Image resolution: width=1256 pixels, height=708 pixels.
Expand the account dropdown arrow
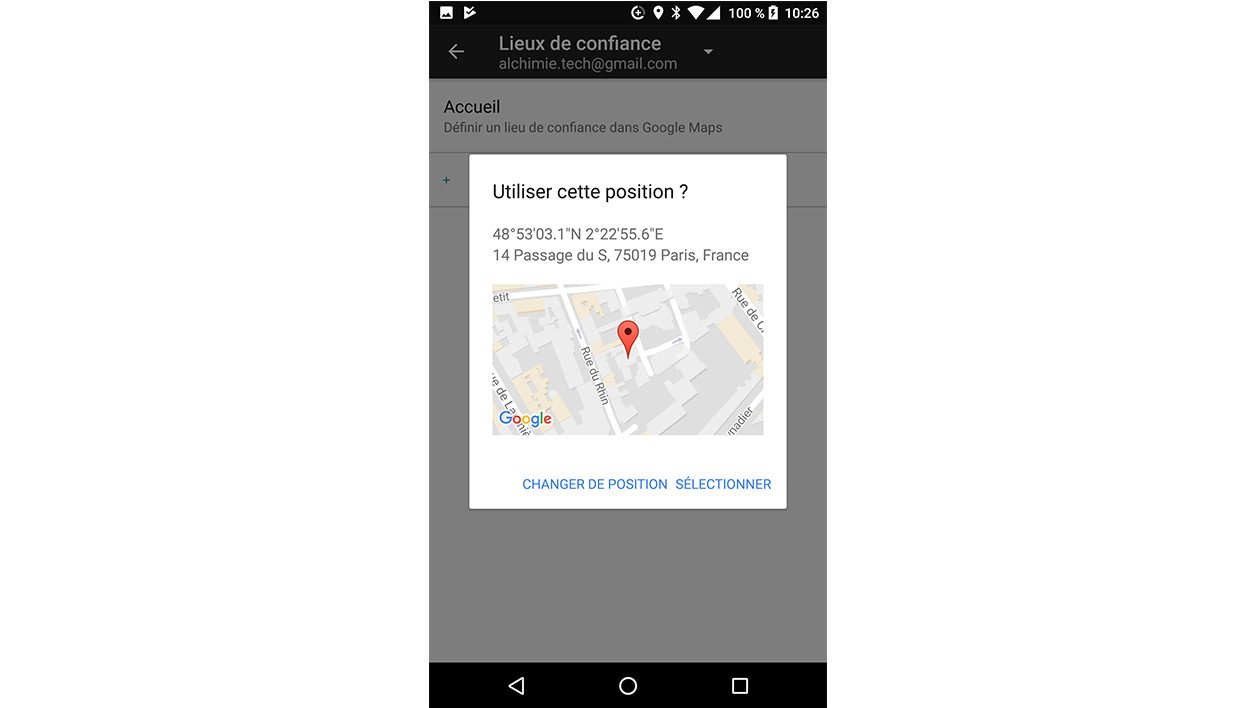click(708, 52)
